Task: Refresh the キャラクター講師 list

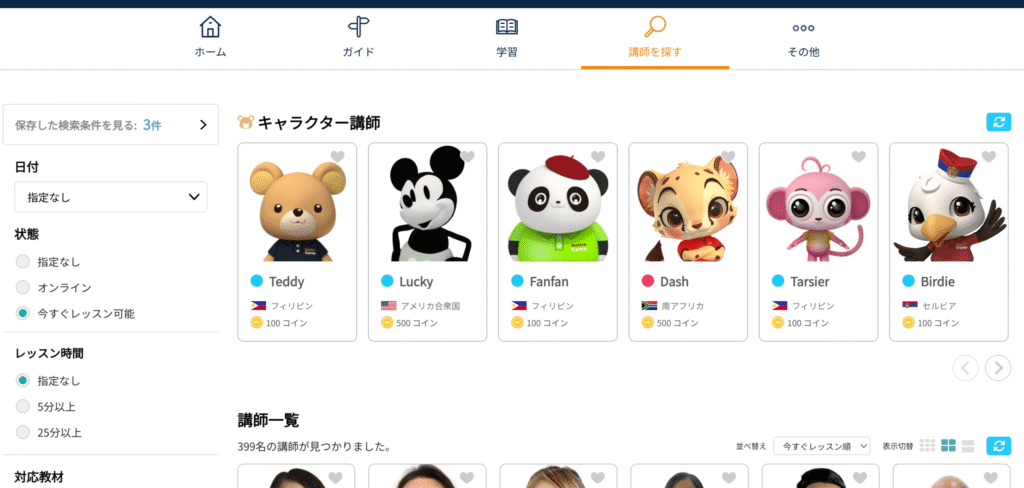Action: pyautogui.click(x=998, y=122)
